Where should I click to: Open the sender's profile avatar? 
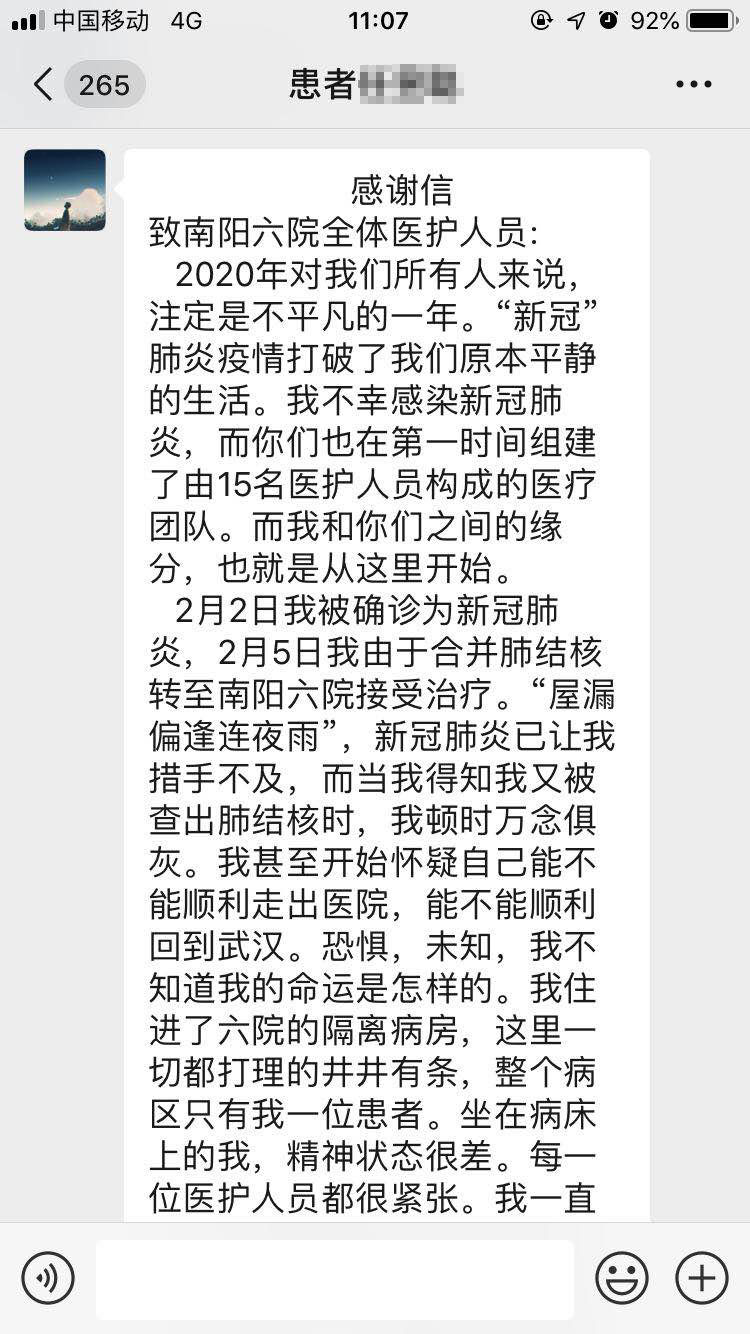[x=65, y=191]
